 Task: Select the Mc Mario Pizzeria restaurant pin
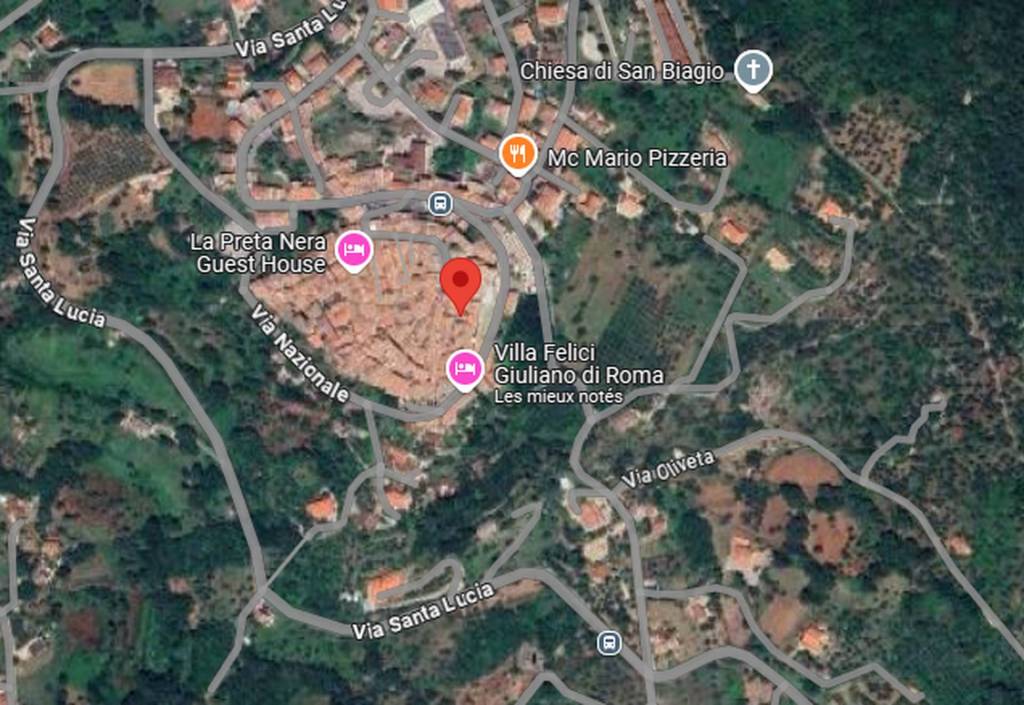pos(516,154)
